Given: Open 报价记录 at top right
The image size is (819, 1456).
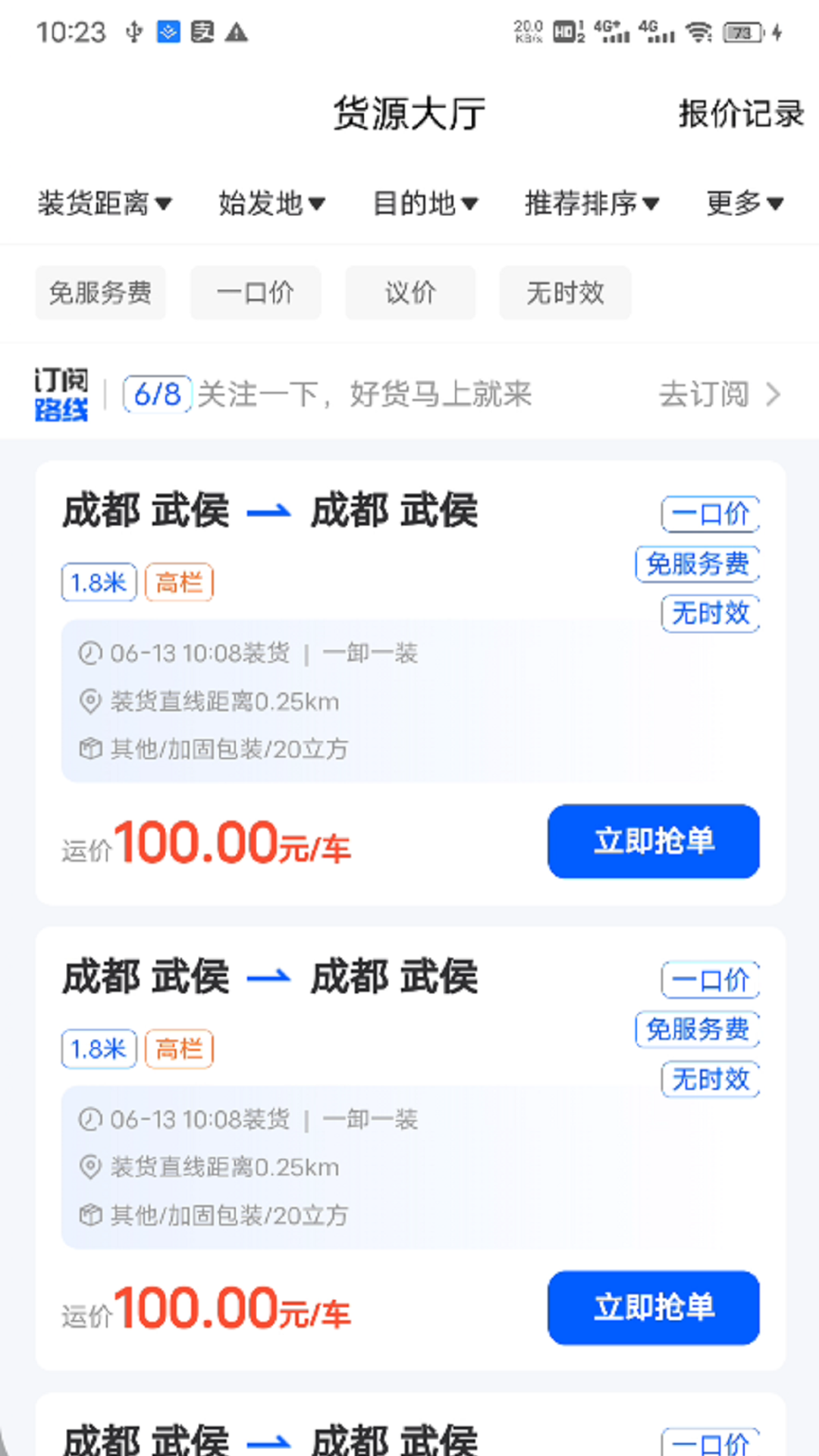Looking at the screenshot, I should coord(742,114).
